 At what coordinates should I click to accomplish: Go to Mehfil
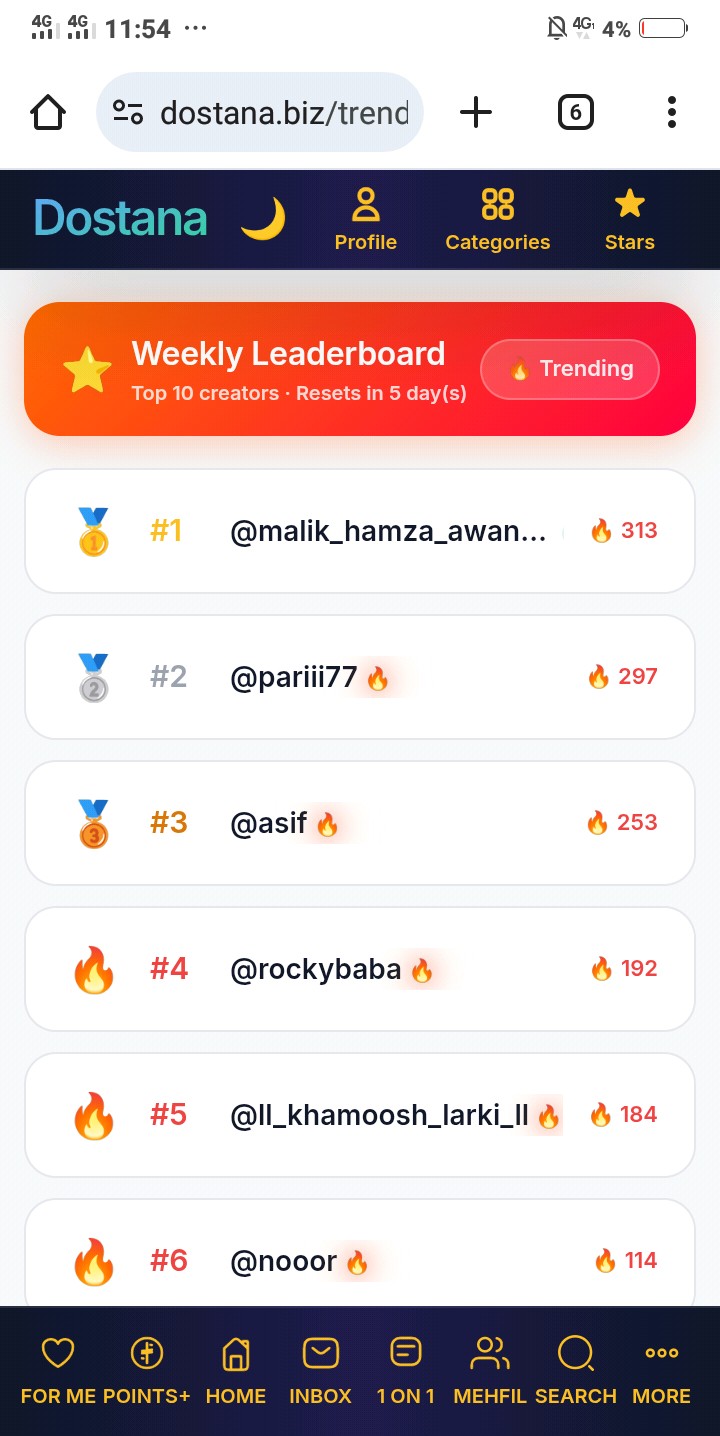(490, 1372)
